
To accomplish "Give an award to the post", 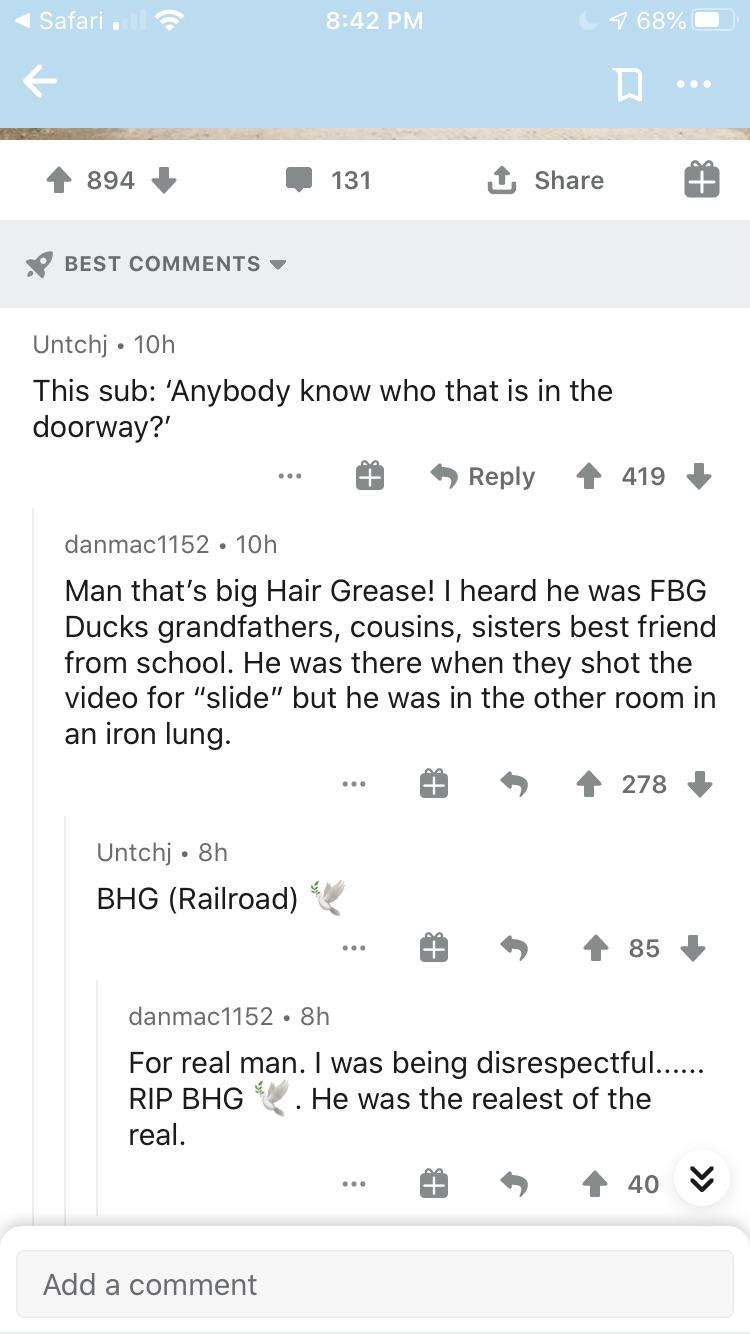I will click(703, 180).
